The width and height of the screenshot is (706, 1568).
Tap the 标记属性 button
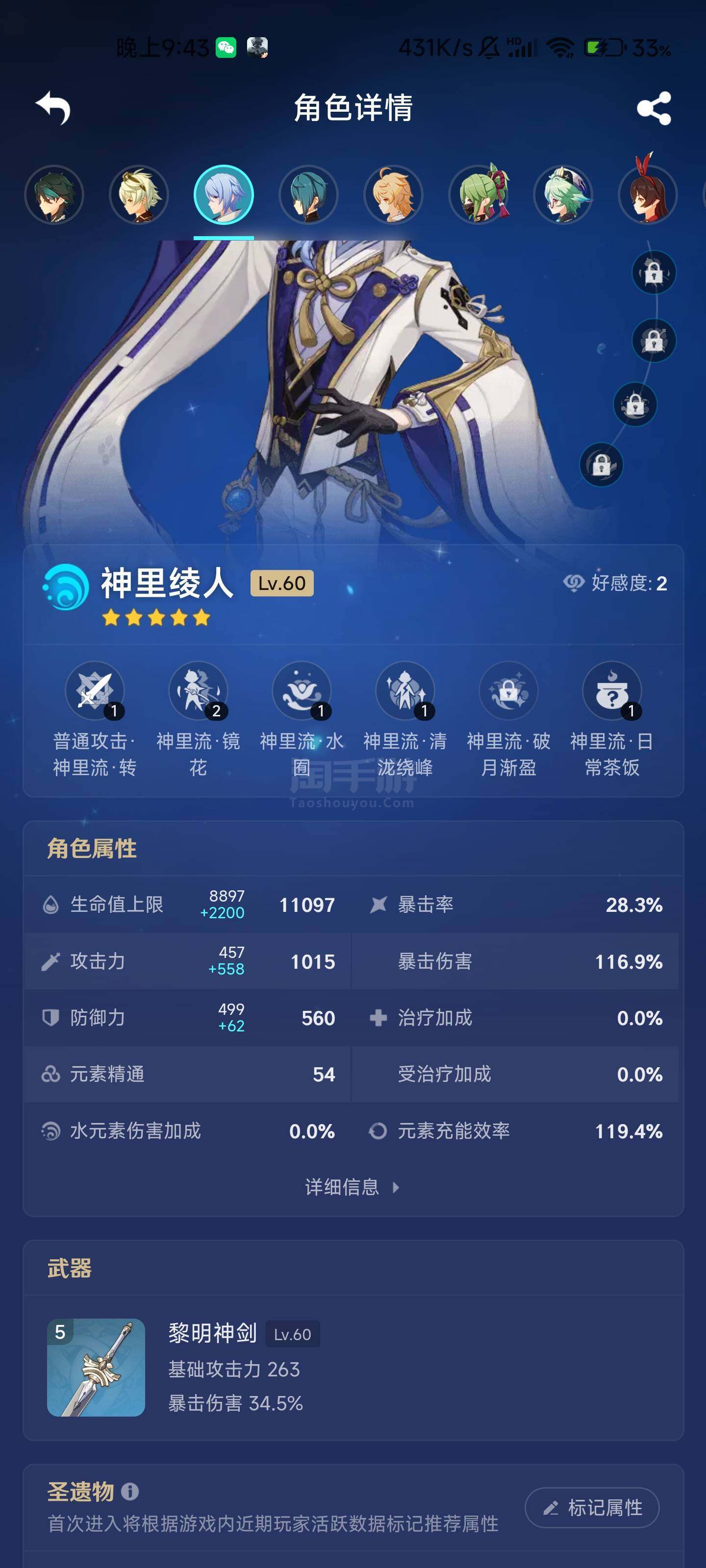click(x=591, y=1507)
